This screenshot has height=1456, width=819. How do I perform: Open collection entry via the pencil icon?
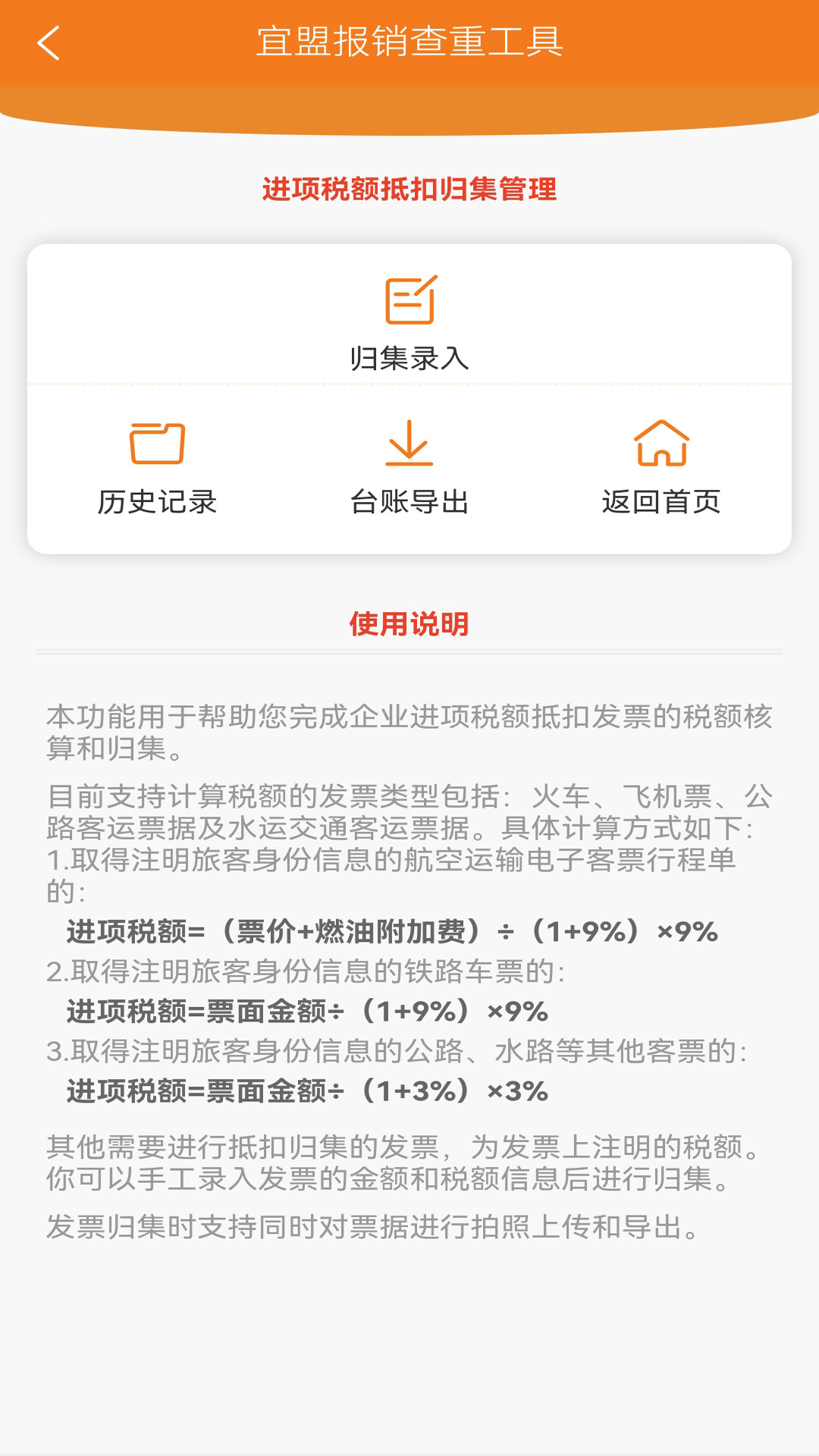pyautogui.click(x=409, y=300)
